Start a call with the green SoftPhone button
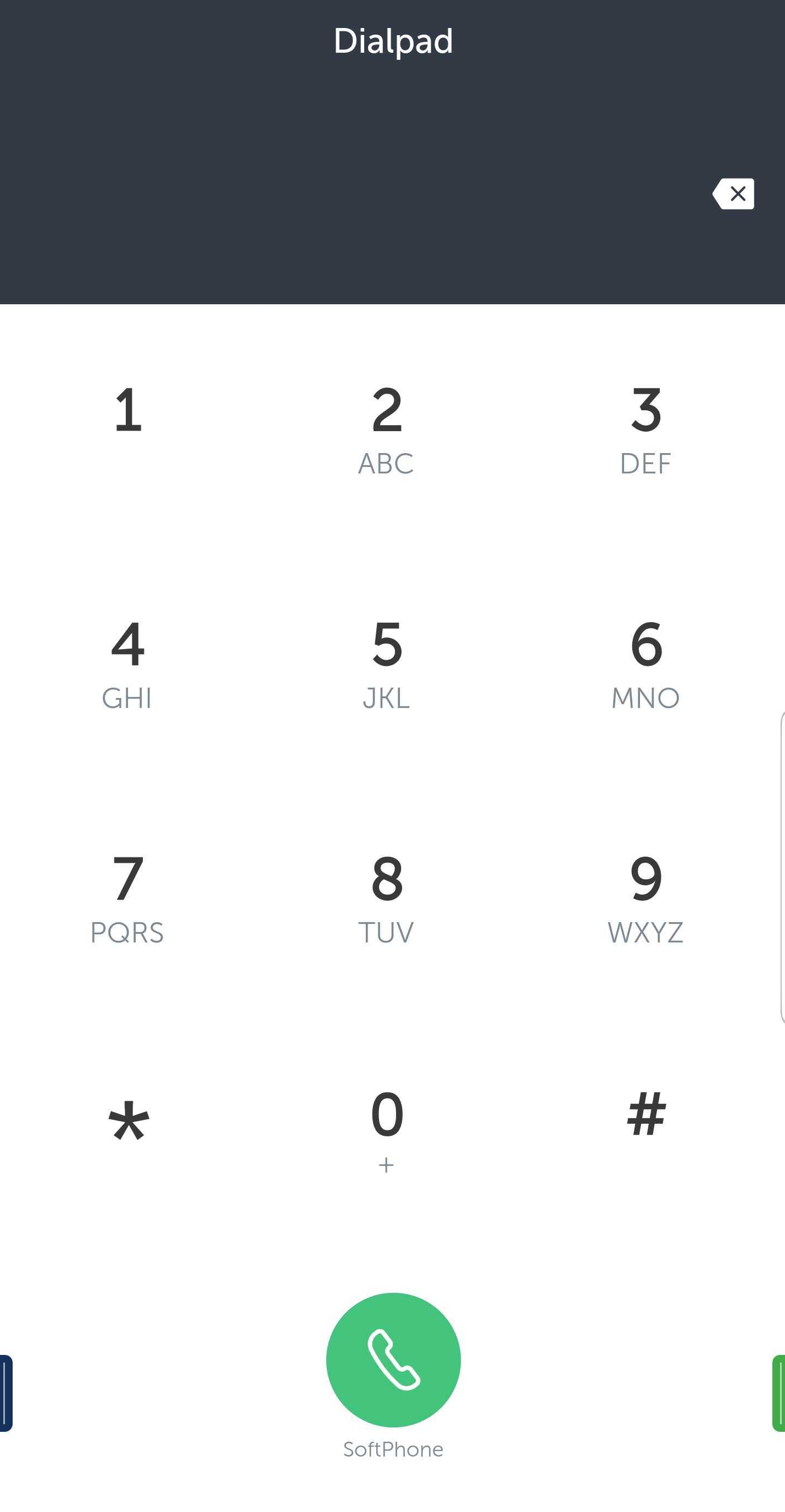The height and width of the screenshot is (1512, 785). [x=393, y=1360]
